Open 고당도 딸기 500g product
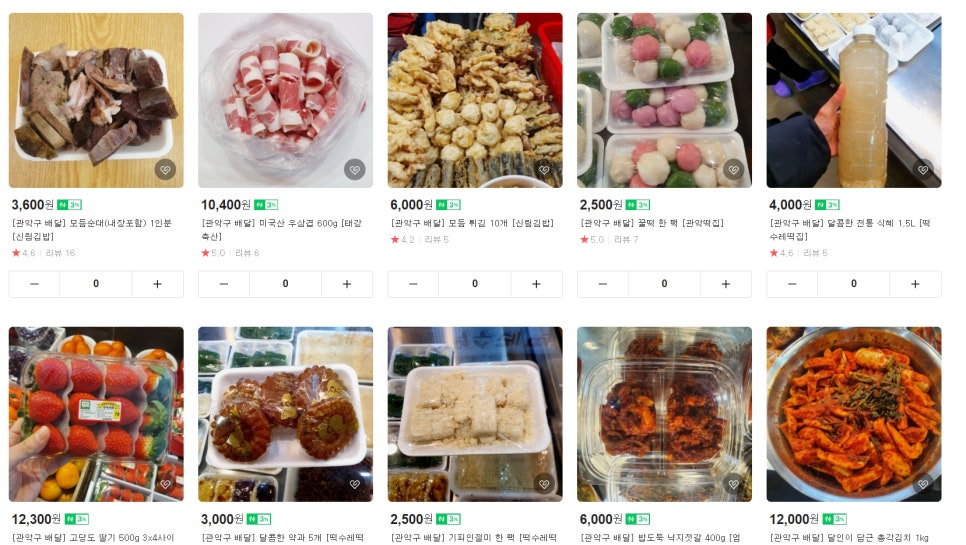The width and height of the screenshot is (966, 545). click(x=96, y=413)
